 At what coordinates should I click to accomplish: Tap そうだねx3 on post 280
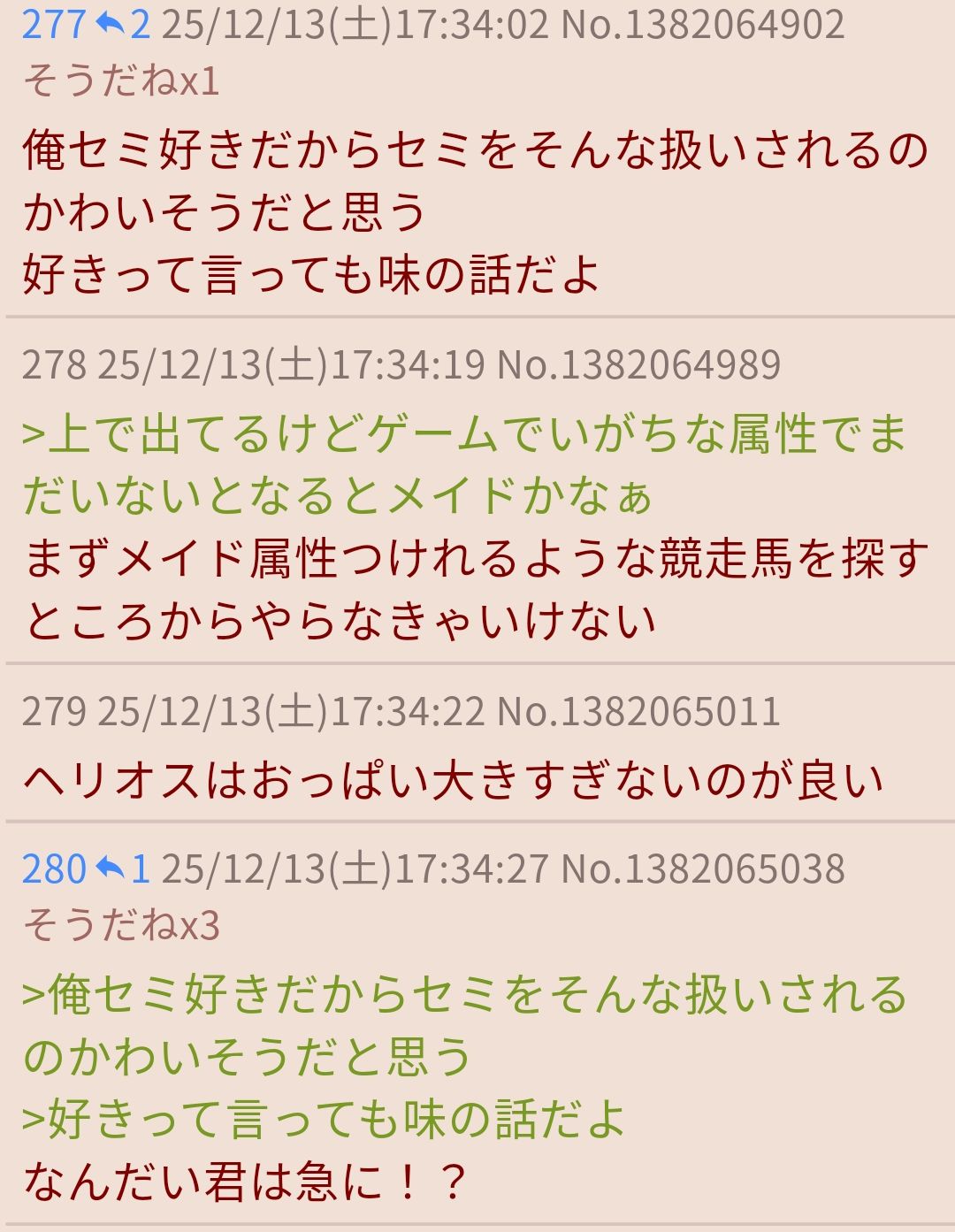pos(121,926)
